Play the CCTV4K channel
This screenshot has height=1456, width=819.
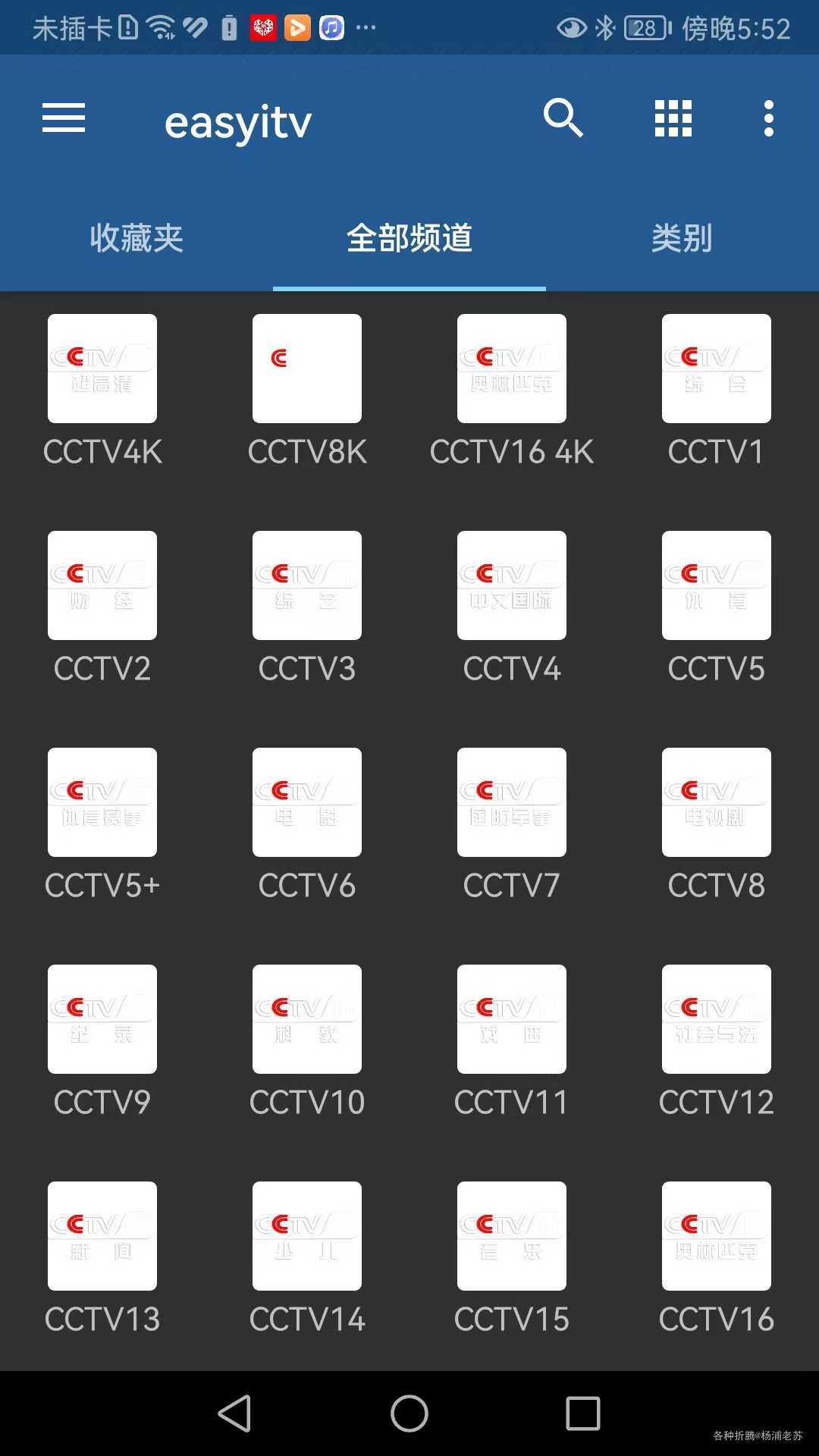click(x=102, y=368)
